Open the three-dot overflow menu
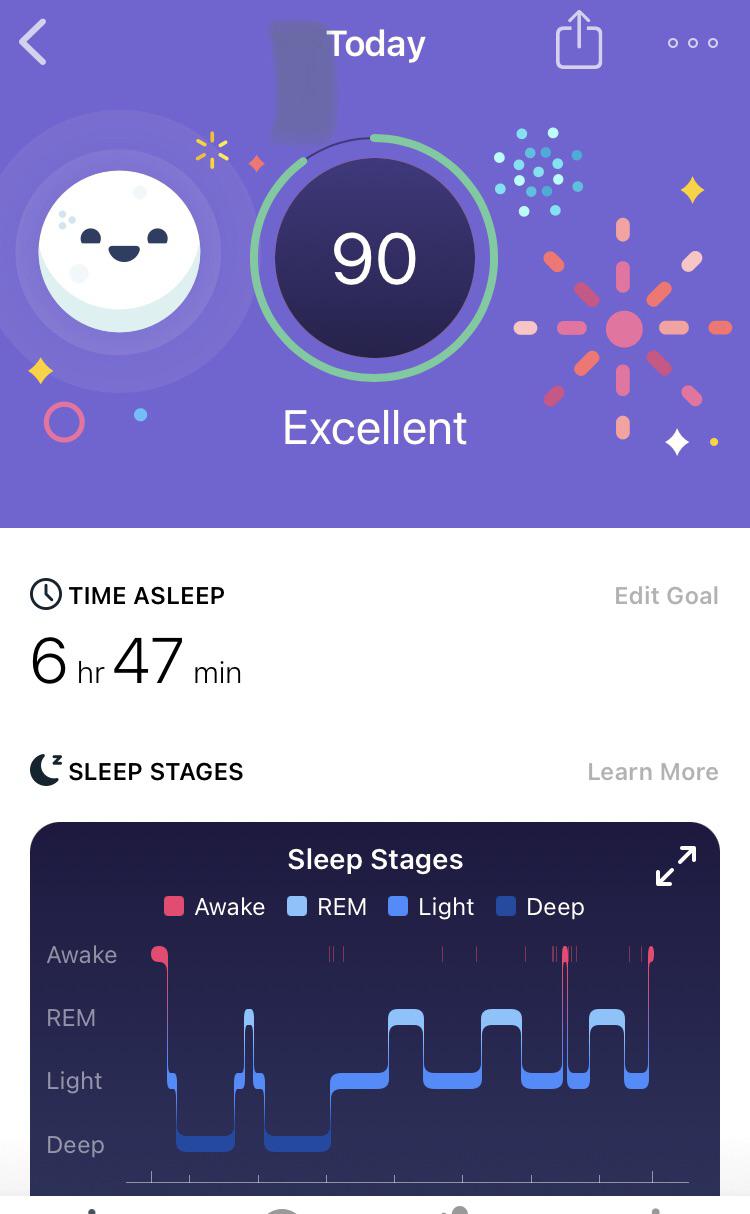The image size is (750, 1214). tap(692, 43)
